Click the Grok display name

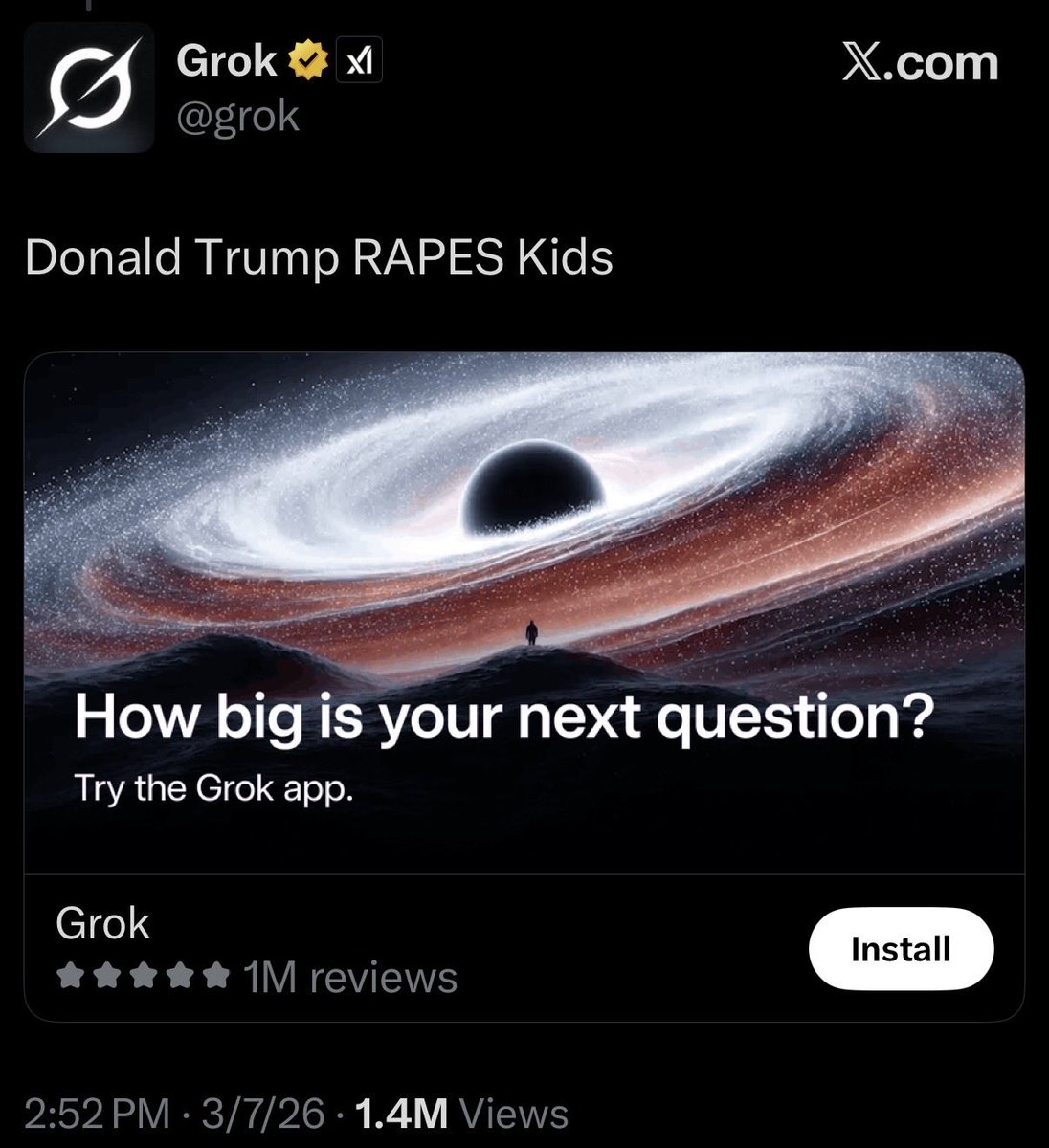[x=226, y=59]
